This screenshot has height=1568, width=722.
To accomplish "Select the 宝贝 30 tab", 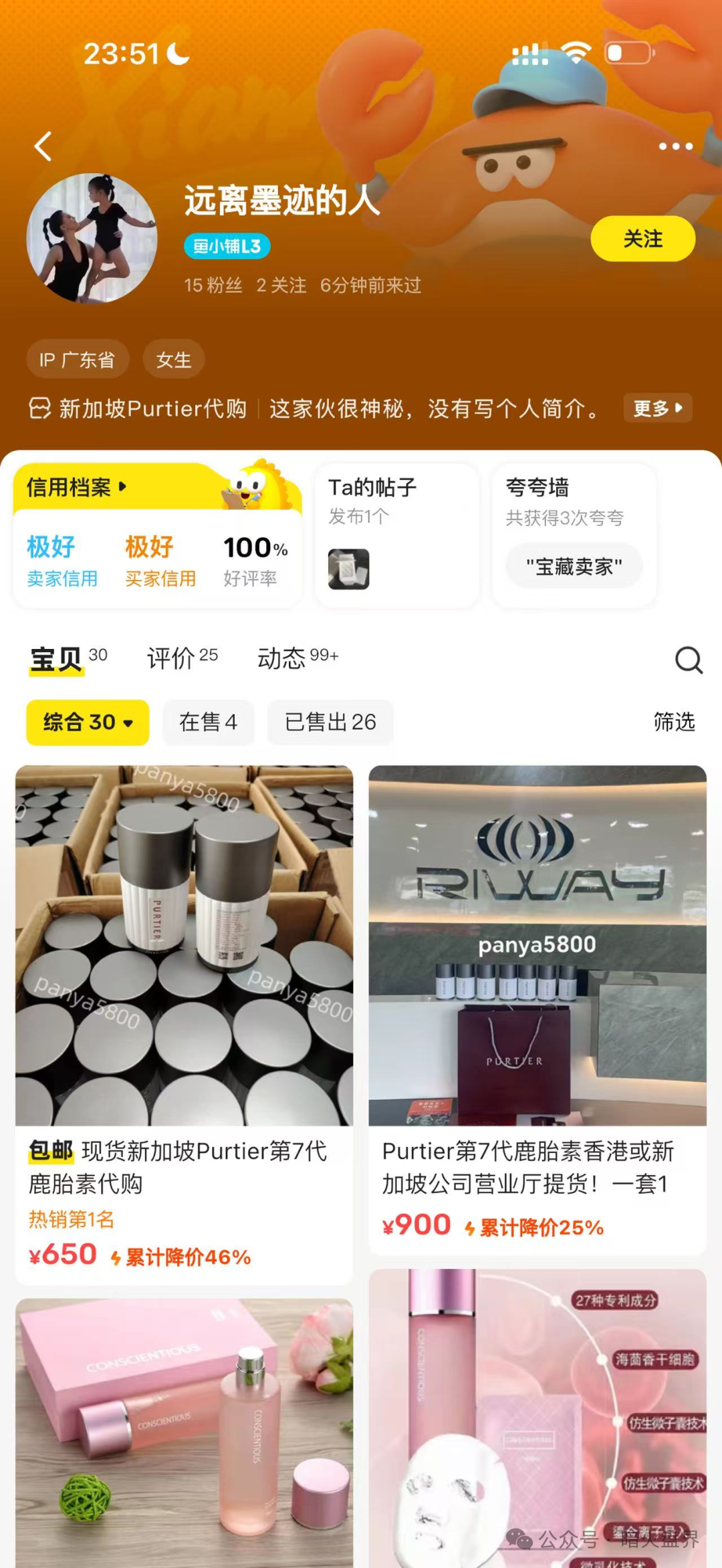I will tap(68, 659).
